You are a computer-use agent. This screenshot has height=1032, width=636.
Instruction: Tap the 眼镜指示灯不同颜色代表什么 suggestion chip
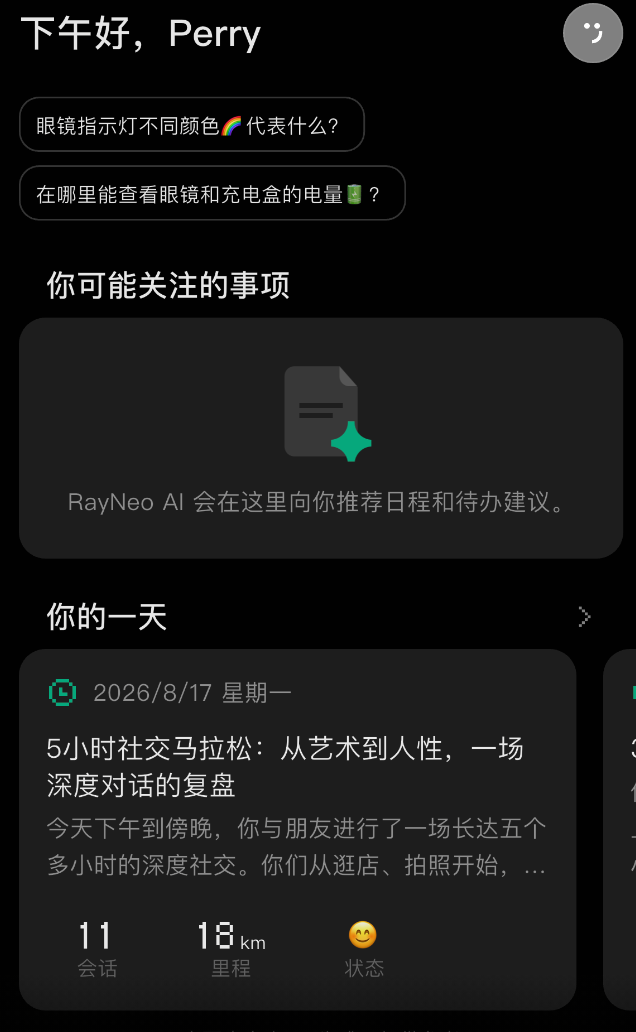pyautogui.click(x=192, y=124)
